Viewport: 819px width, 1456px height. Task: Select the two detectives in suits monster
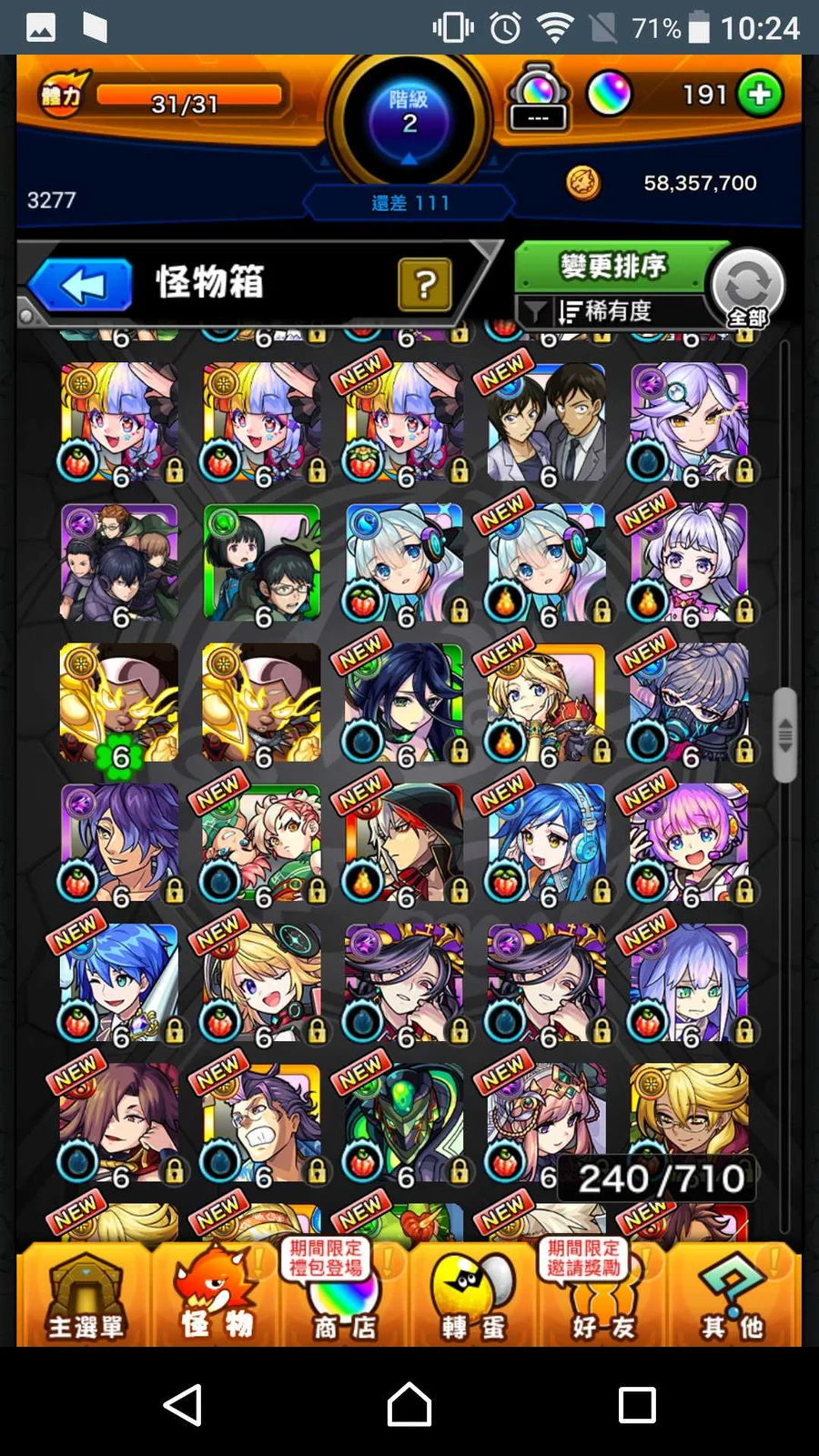click(546, 423)
